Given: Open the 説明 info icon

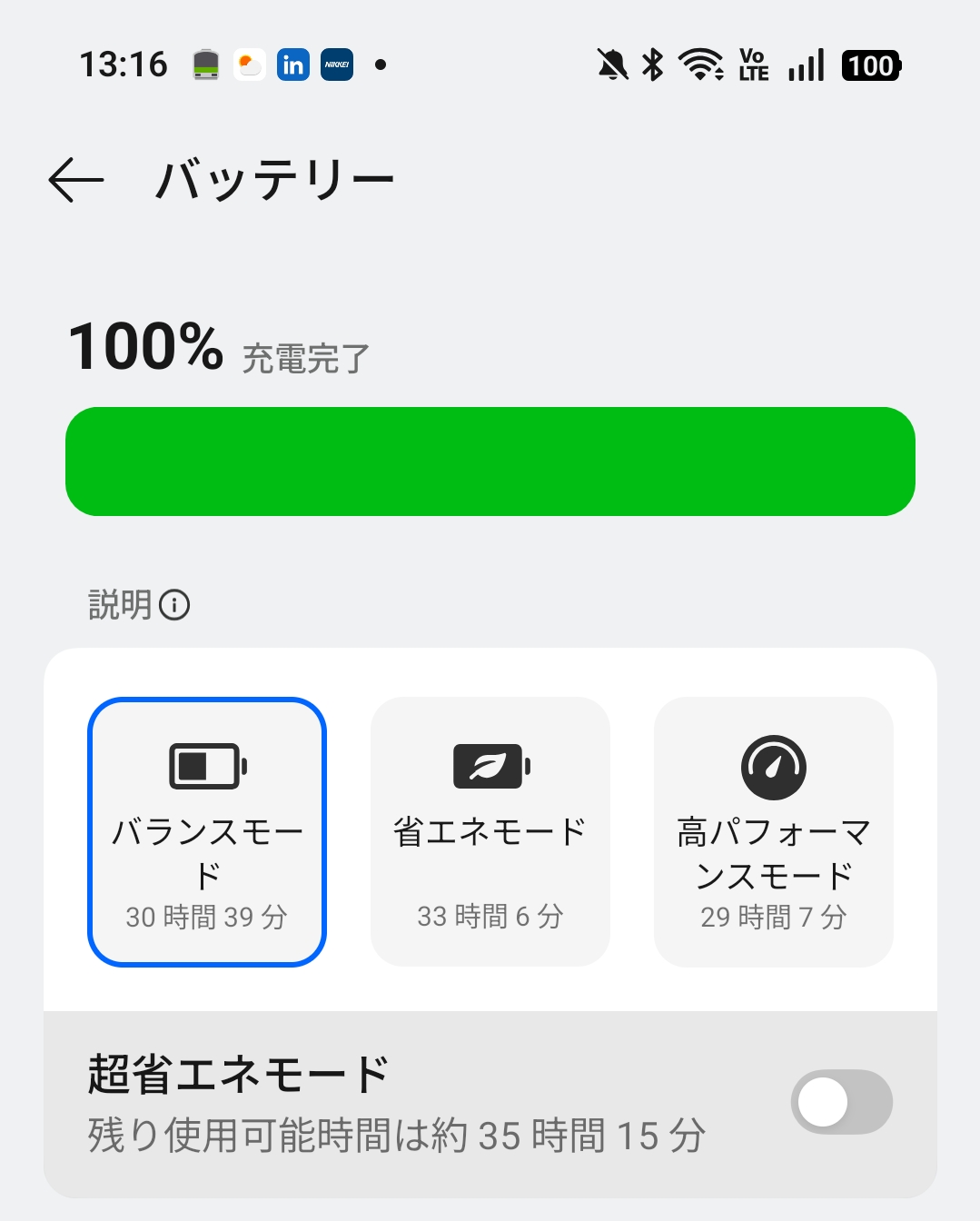Looking at the screenshot, I should coord(174,605).
